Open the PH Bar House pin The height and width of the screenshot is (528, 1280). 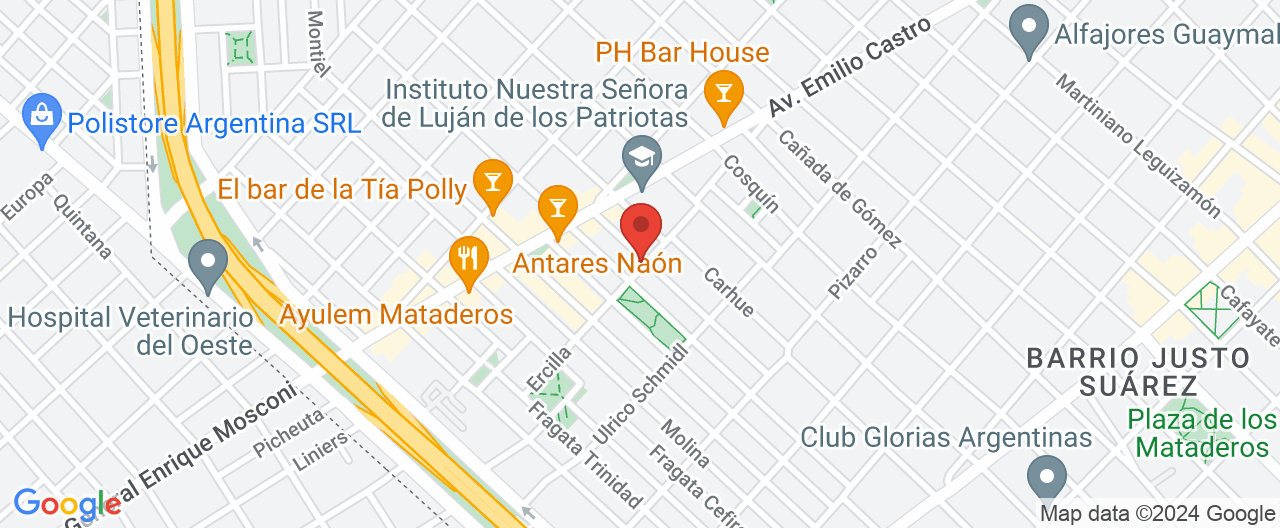723,93
